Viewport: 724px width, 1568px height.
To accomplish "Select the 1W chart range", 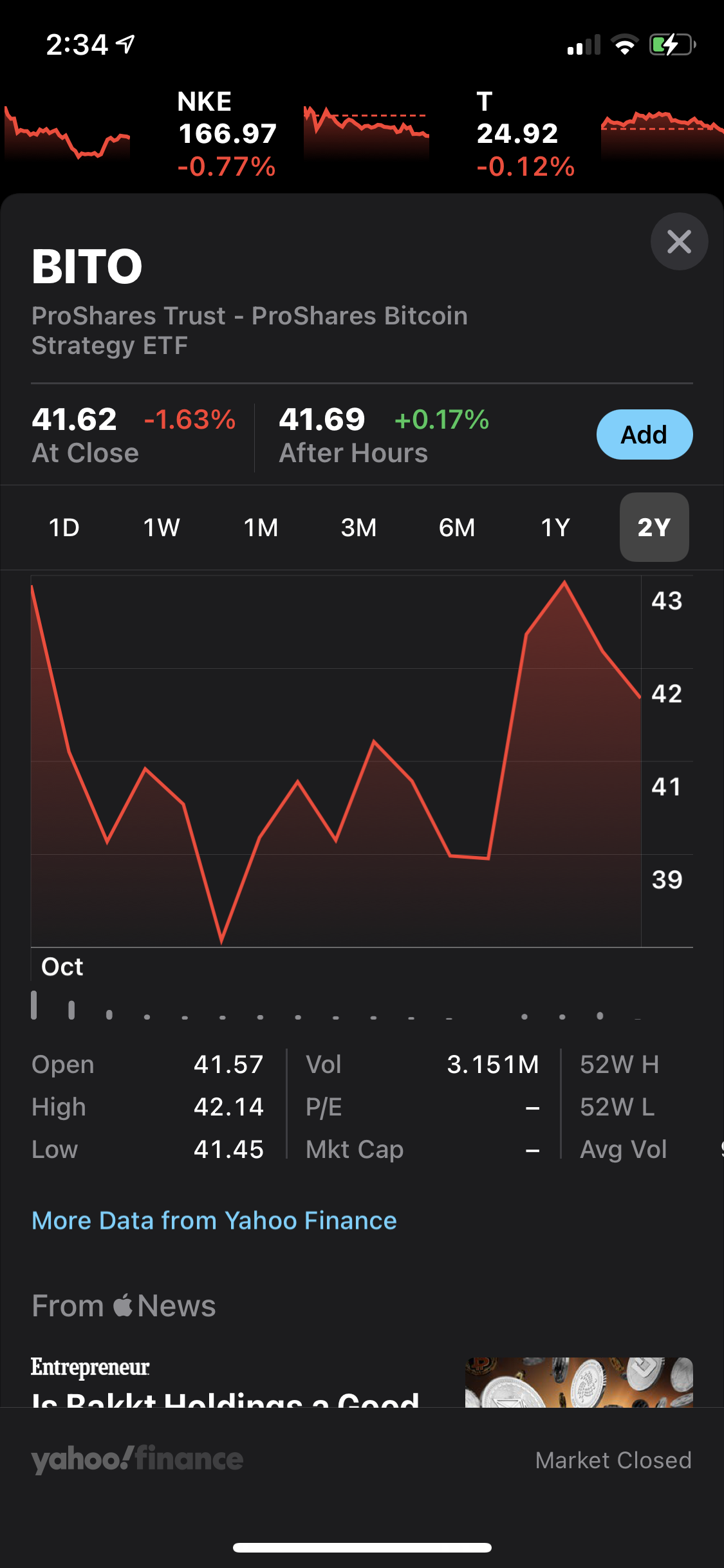I will [162, 528].
